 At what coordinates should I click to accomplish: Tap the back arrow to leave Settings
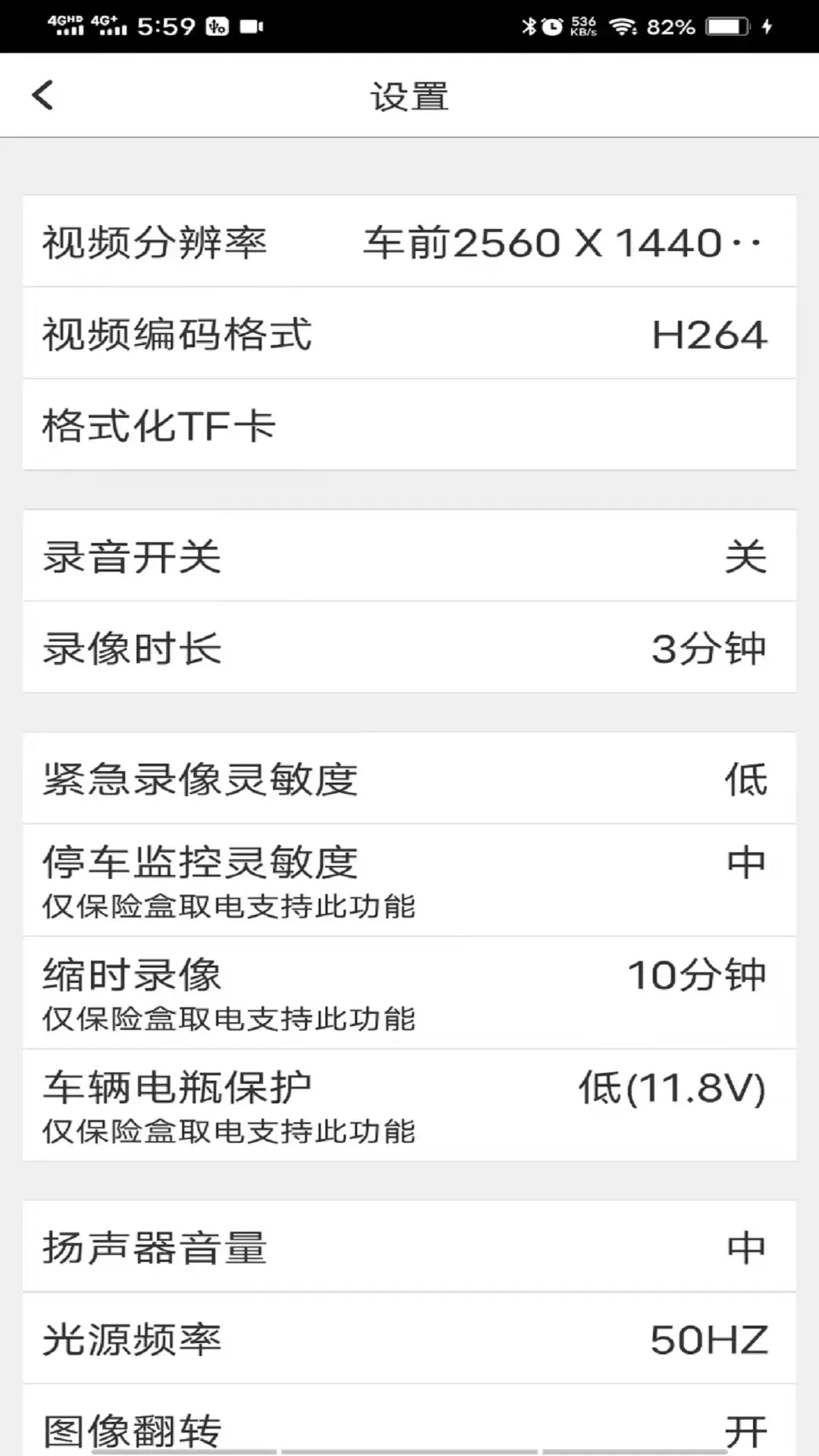click(43, 96)
